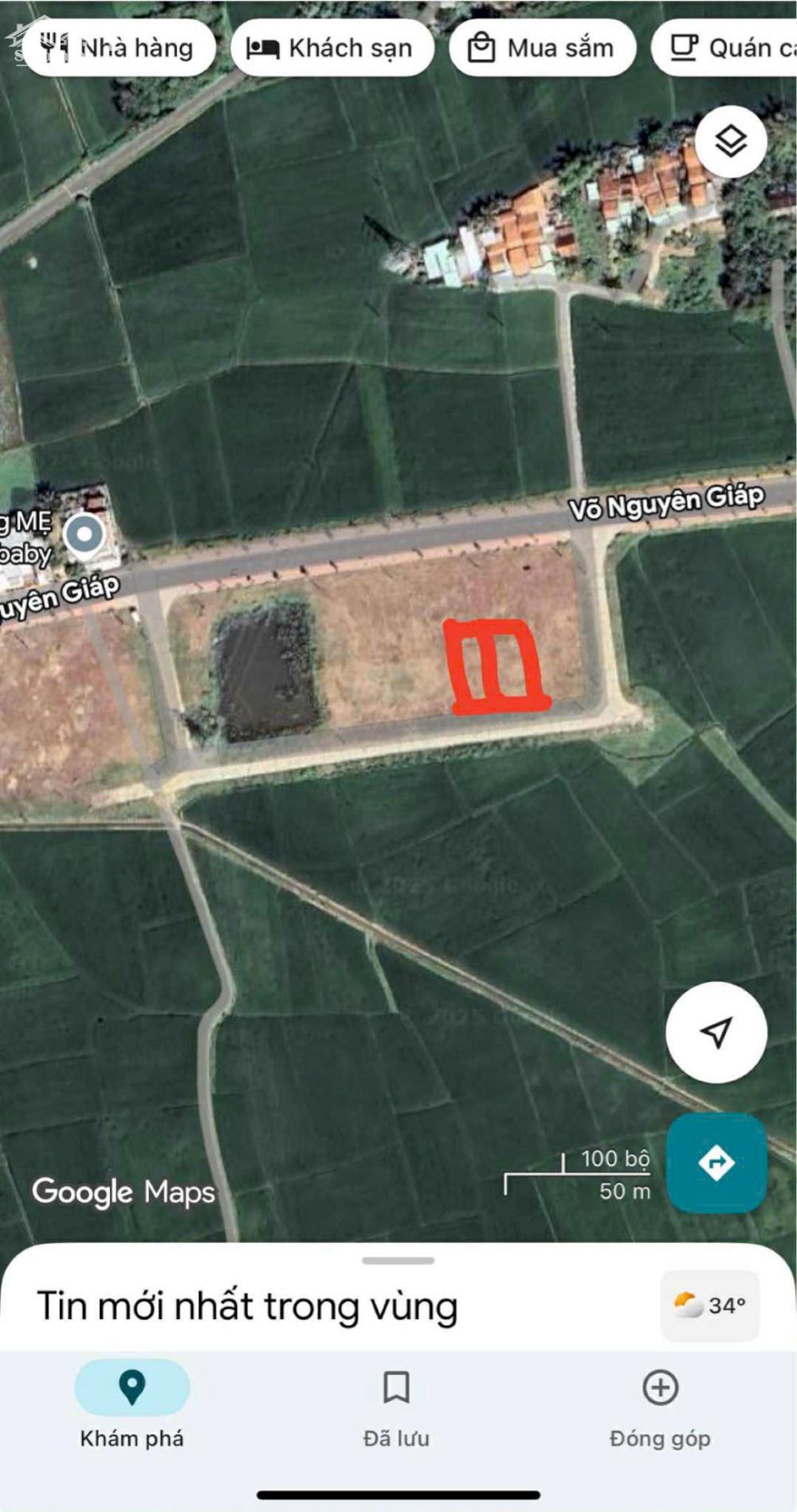
Task: Open directions with the teal arrow icon
Action: point(716,1163)
